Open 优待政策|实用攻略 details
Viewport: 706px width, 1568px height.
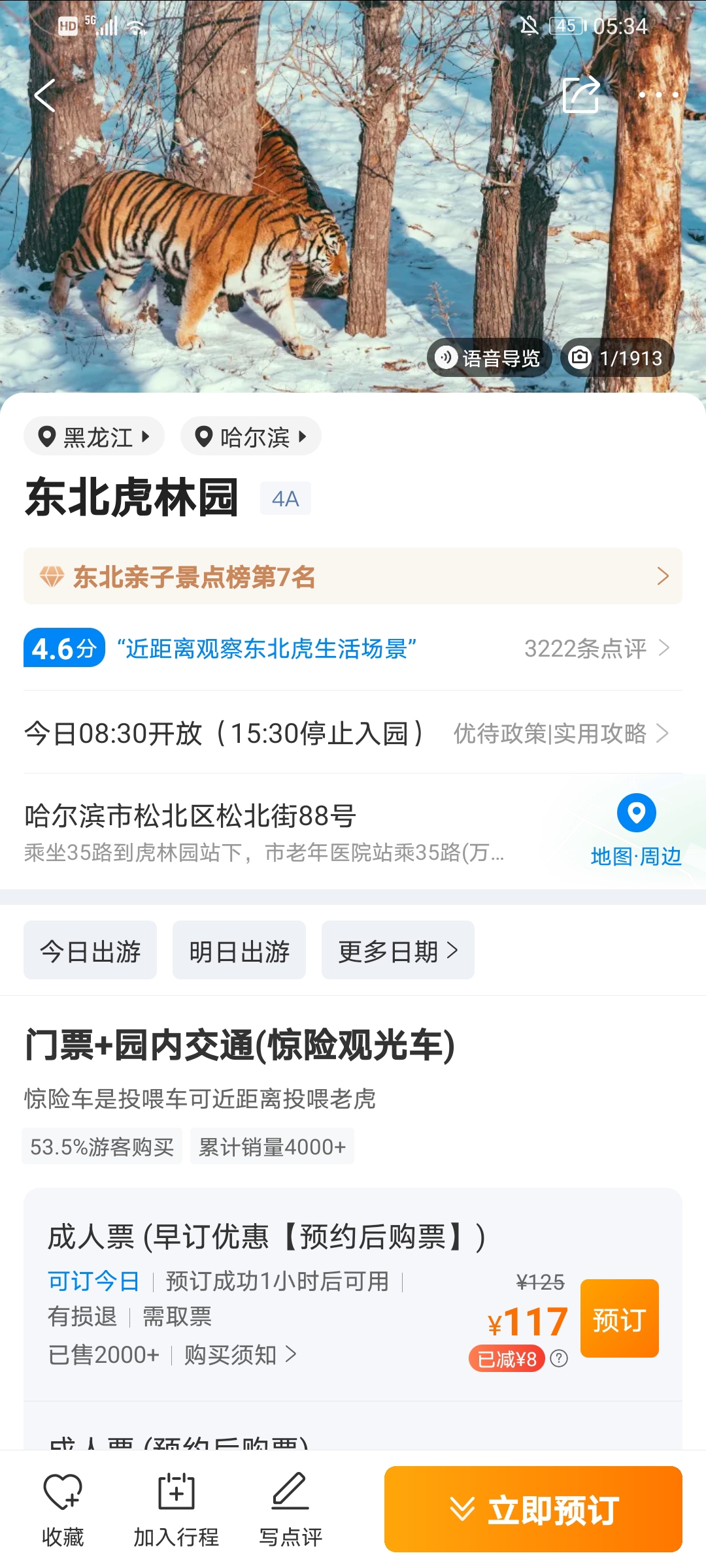coord(561,733)
